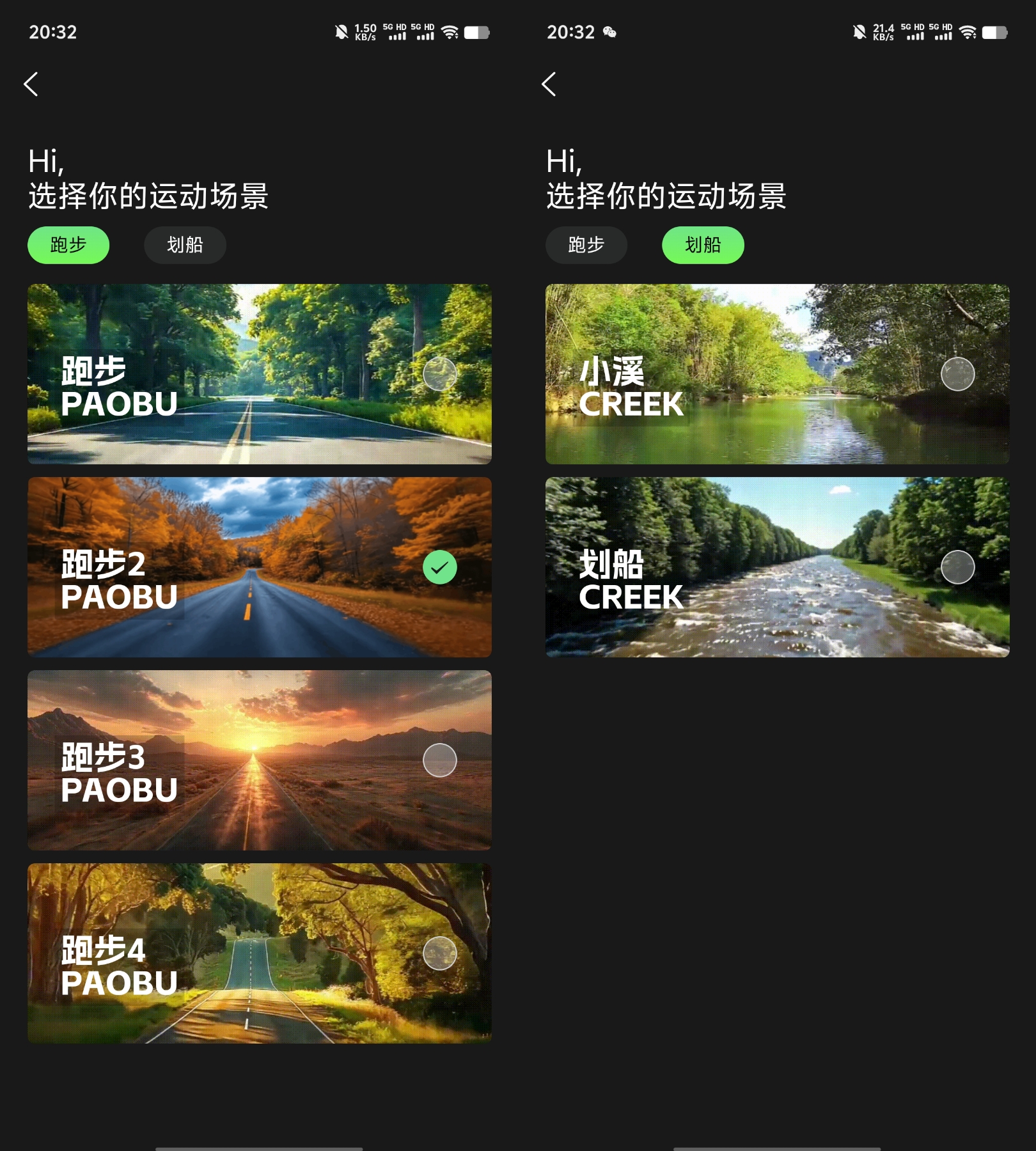
Task: Open the 跑步 PAOBU forest road card
Action: click(259, 374)
